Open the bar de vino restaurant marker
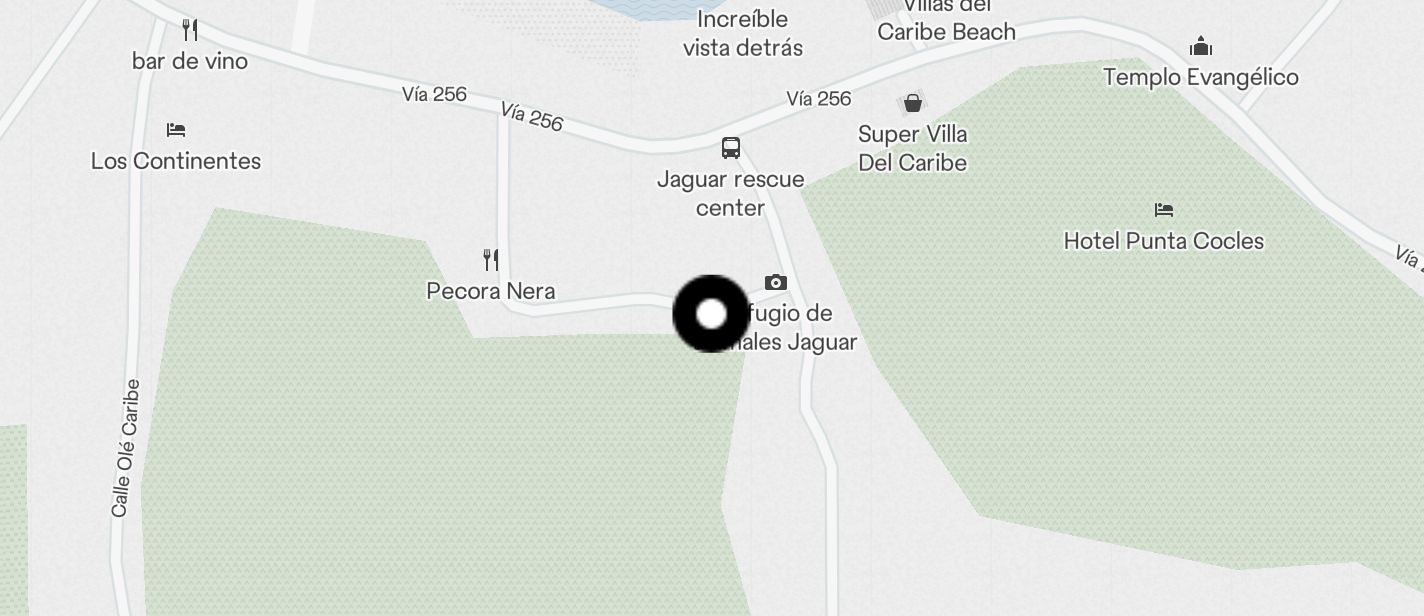The width and height of the screenshot is (1424, 616). pyautogui.click(x=190, y=30)
